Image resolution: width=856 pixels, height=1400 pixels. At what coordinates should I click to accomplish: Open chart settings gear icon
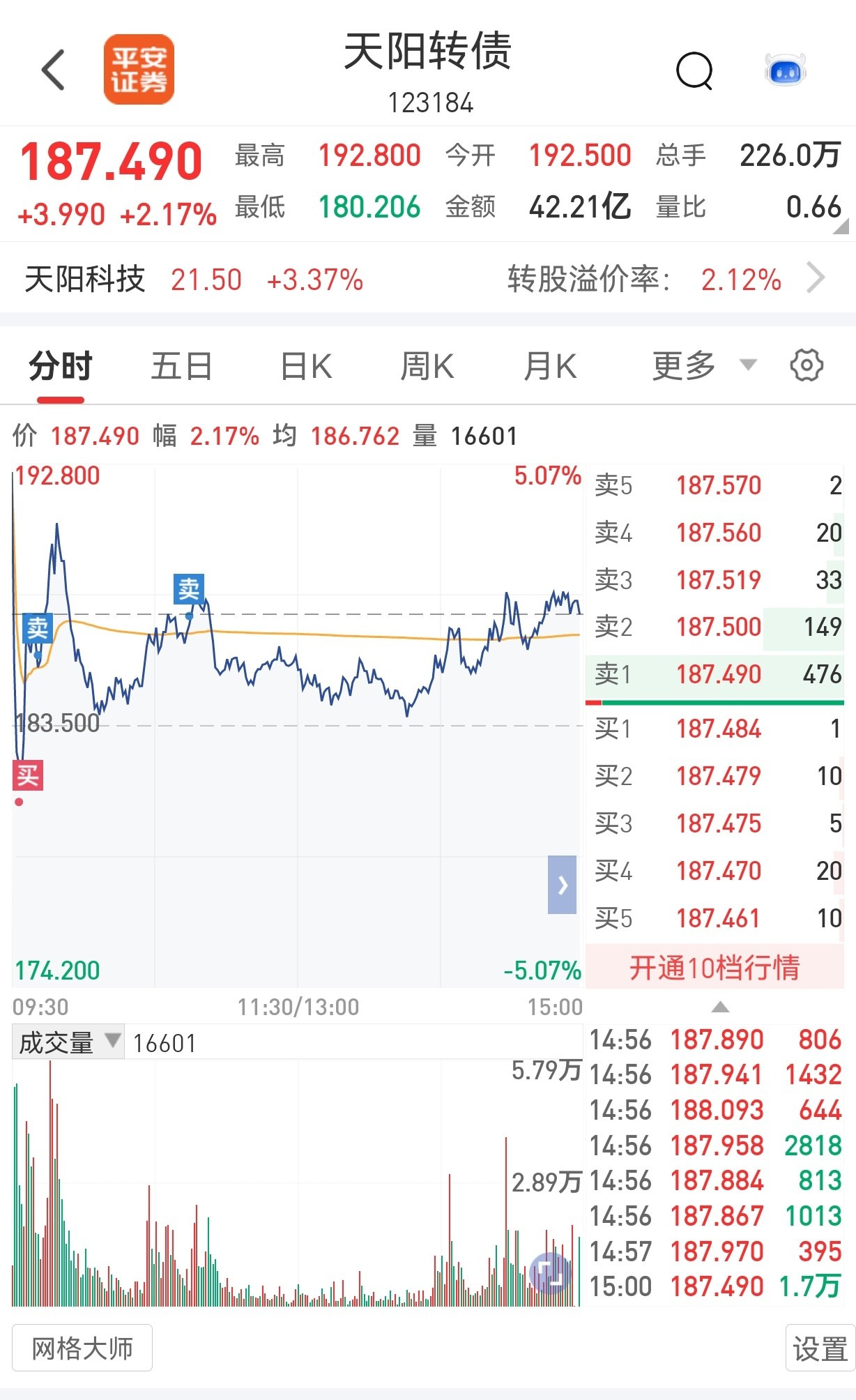point(807,365)
